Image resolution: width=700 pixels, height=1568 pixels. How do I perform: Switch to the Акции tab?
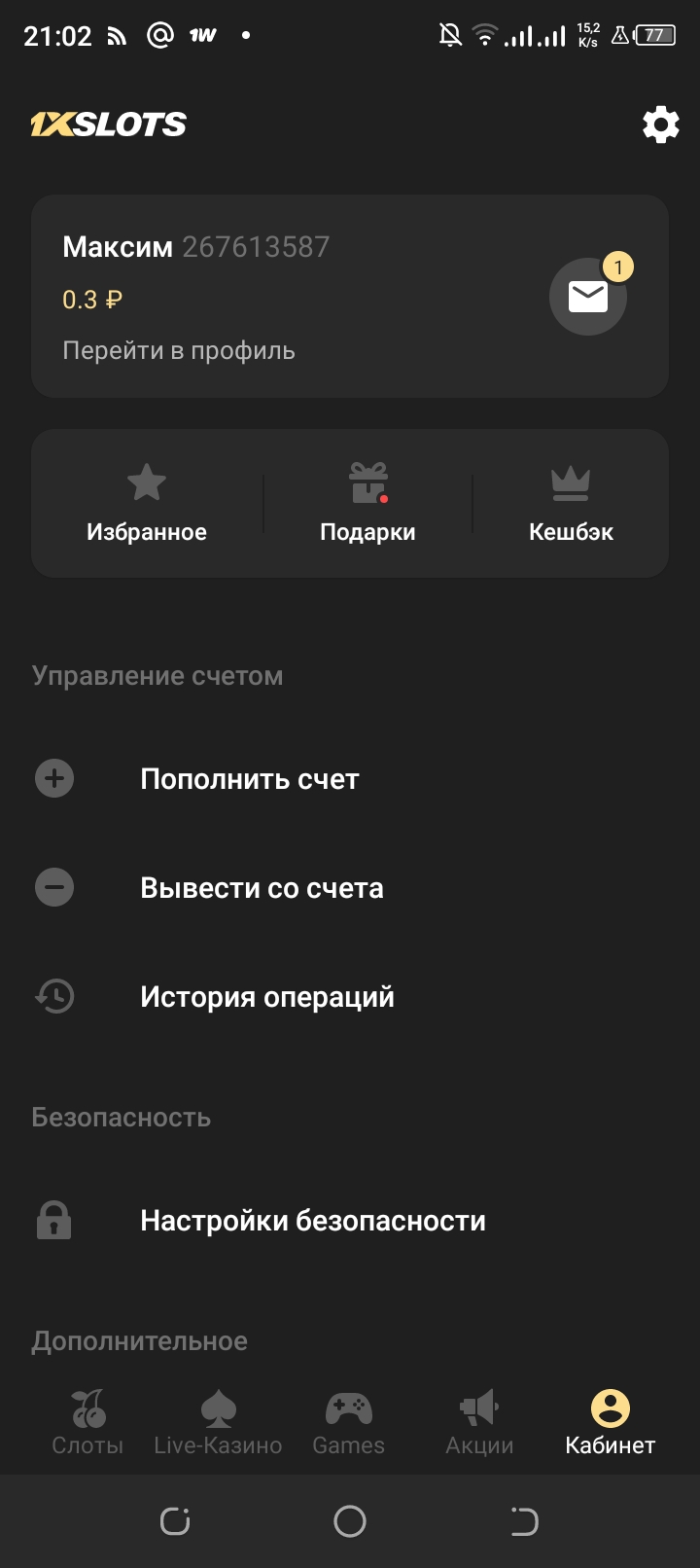479,1422
